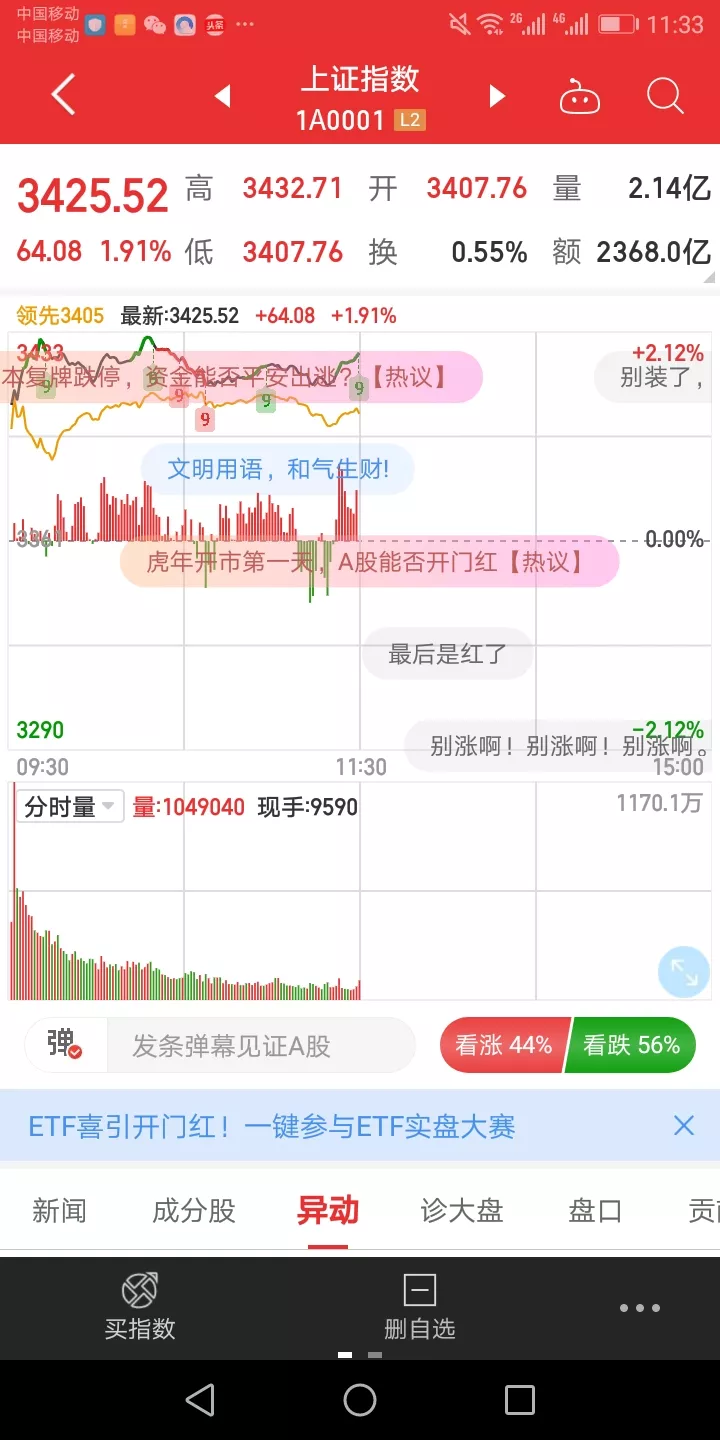Expand the chart to full screen
720x1440 pixels.
pos(684,971)
